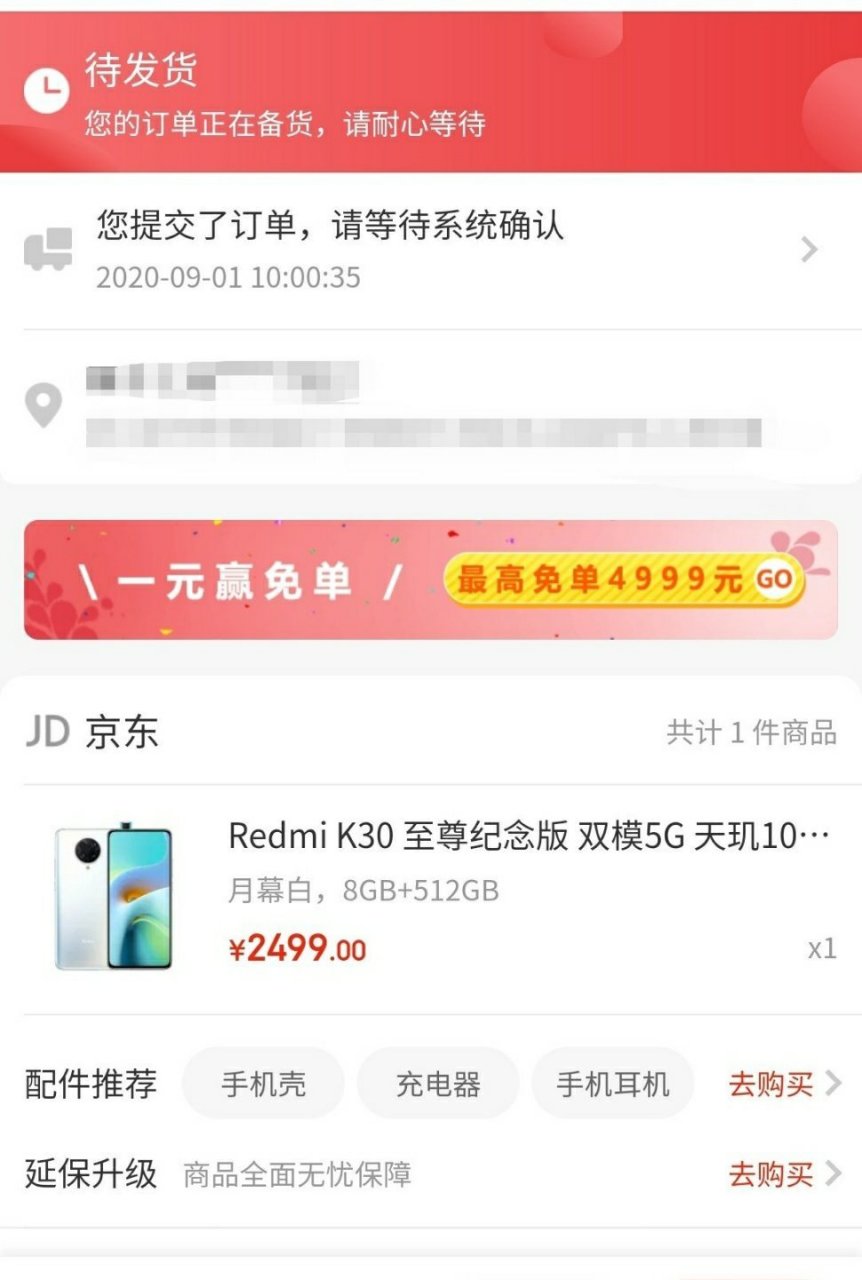Viewport: 862px width, 1280px height.
Task: Click the JD logo icon
Action: pyautogui.click(x=47, y=730)
